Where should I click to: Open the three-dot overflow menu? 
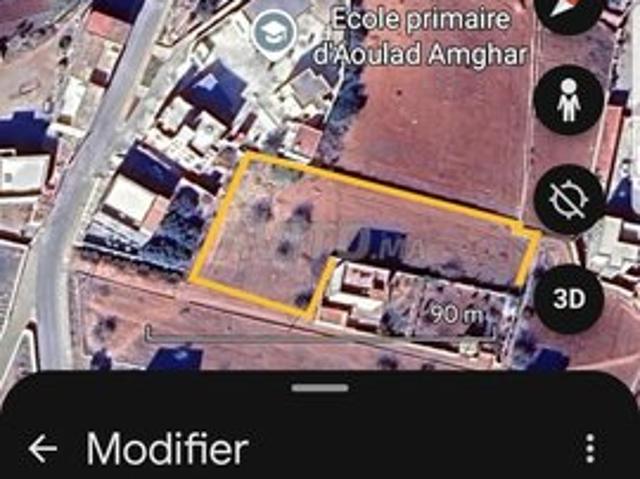[591, 448]
